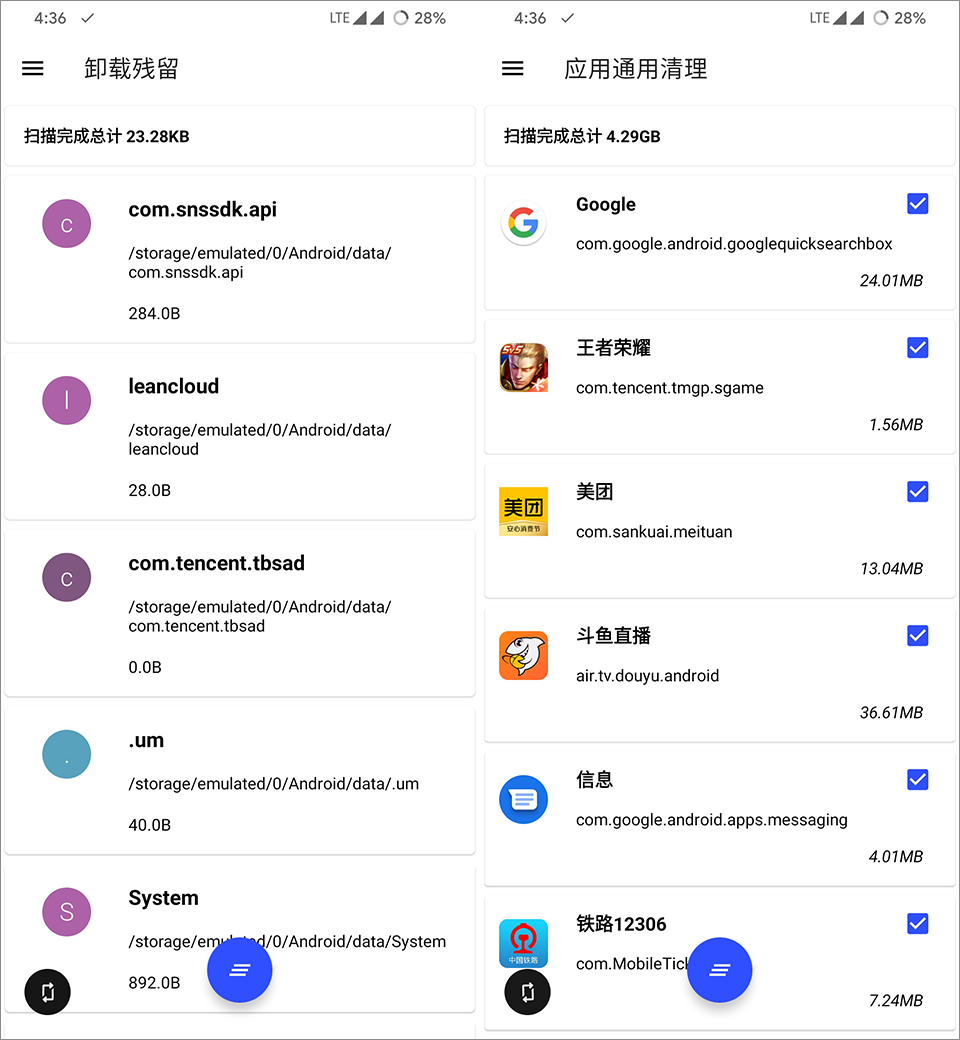Click the circular C avatar for com.snssdk.api

click(x=66, y=223)
